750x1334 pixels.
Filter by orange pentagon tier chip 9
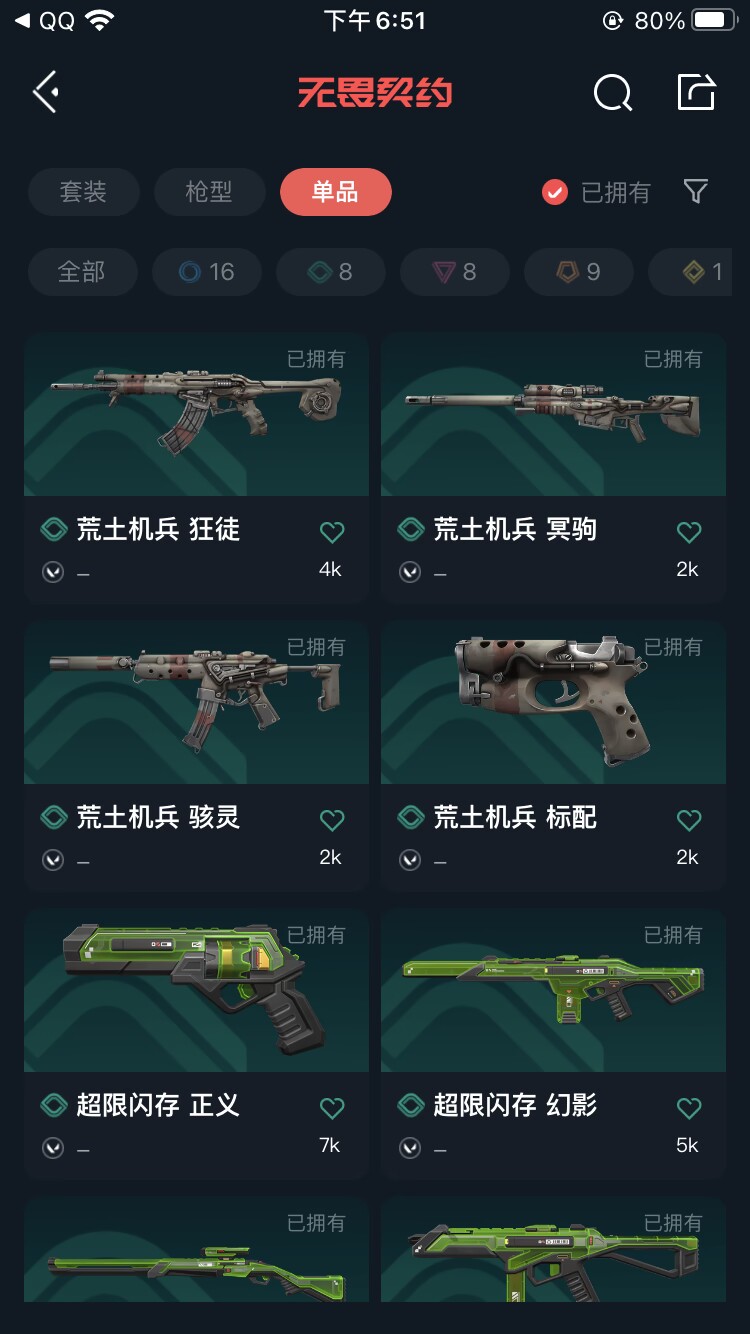(579, 272)
